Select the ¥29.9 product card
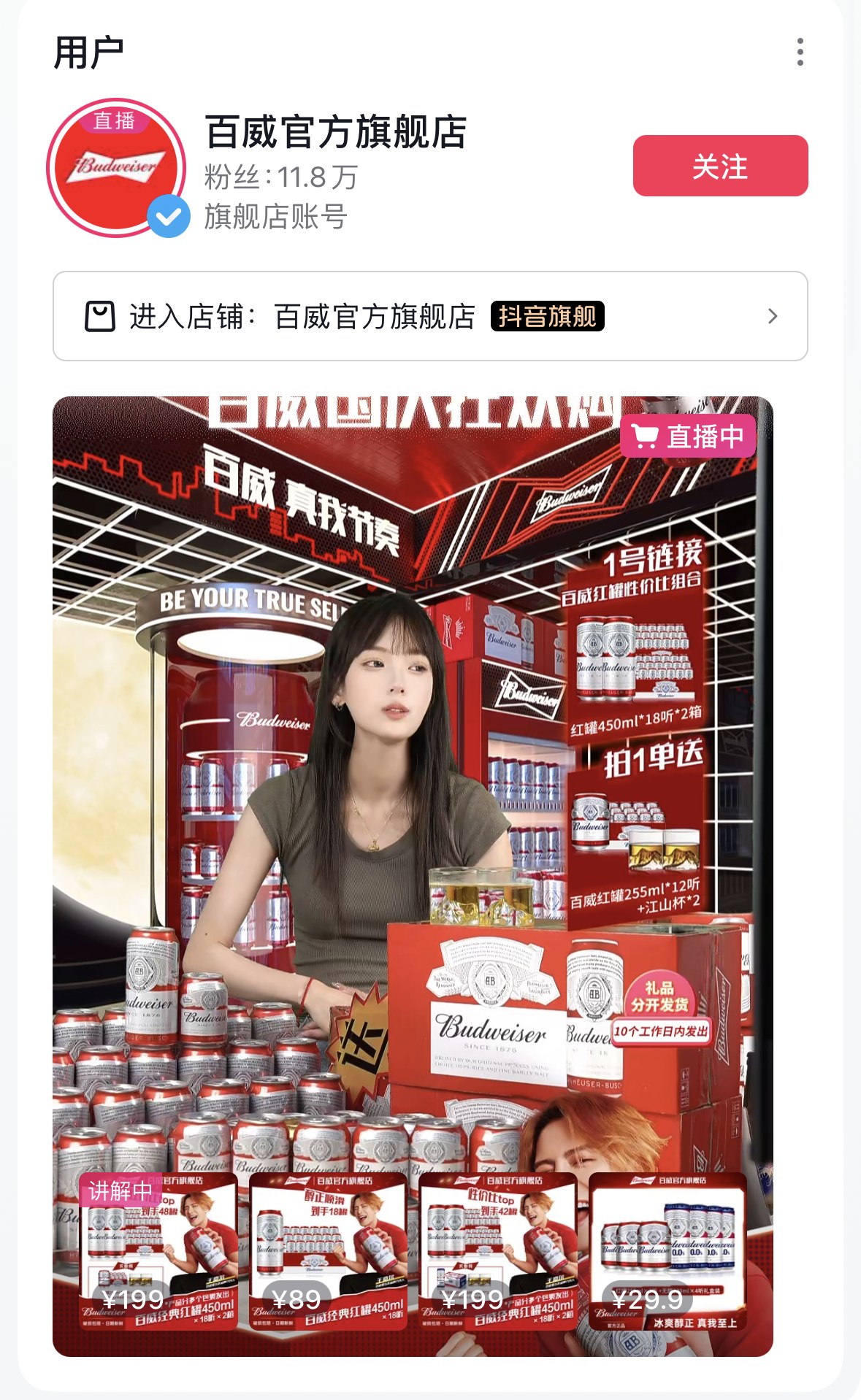The image size is (861, 1400). [667, 1251]
